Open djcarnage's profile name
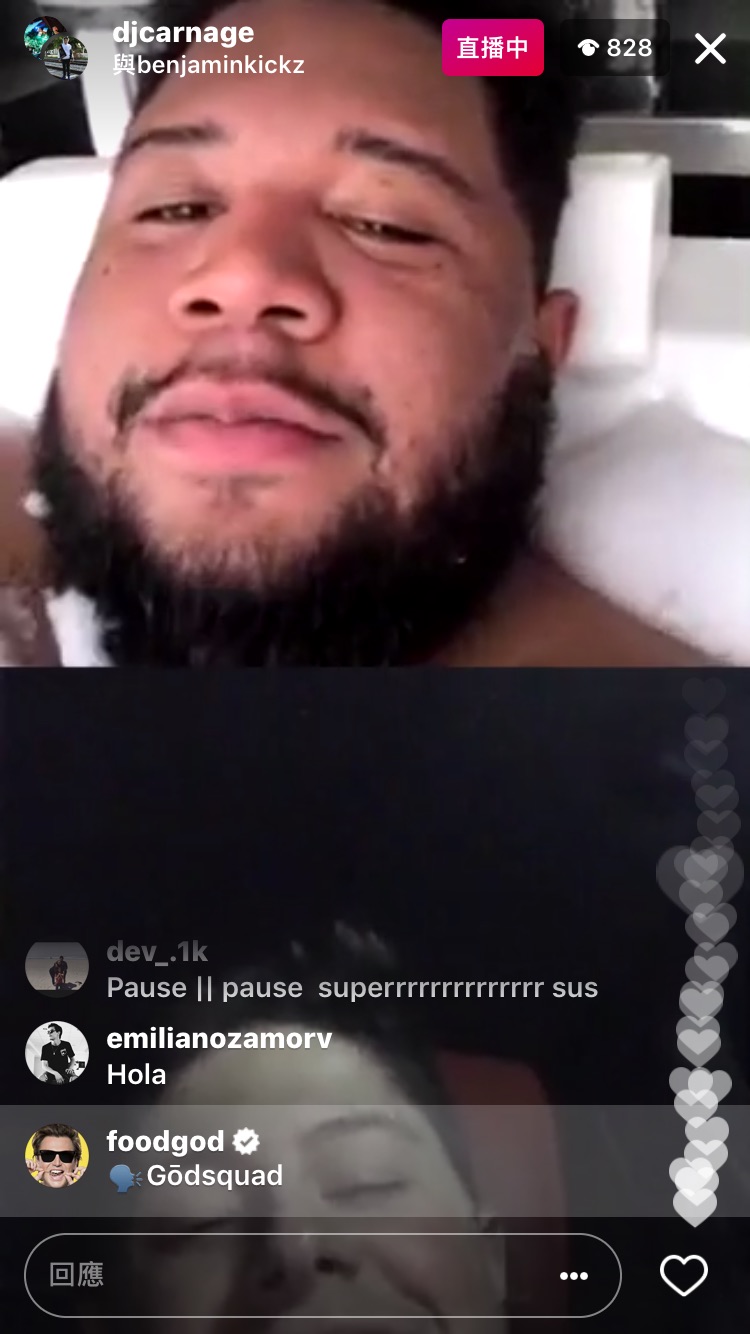The image size is (750, 1334). click(x=182, y=32)
